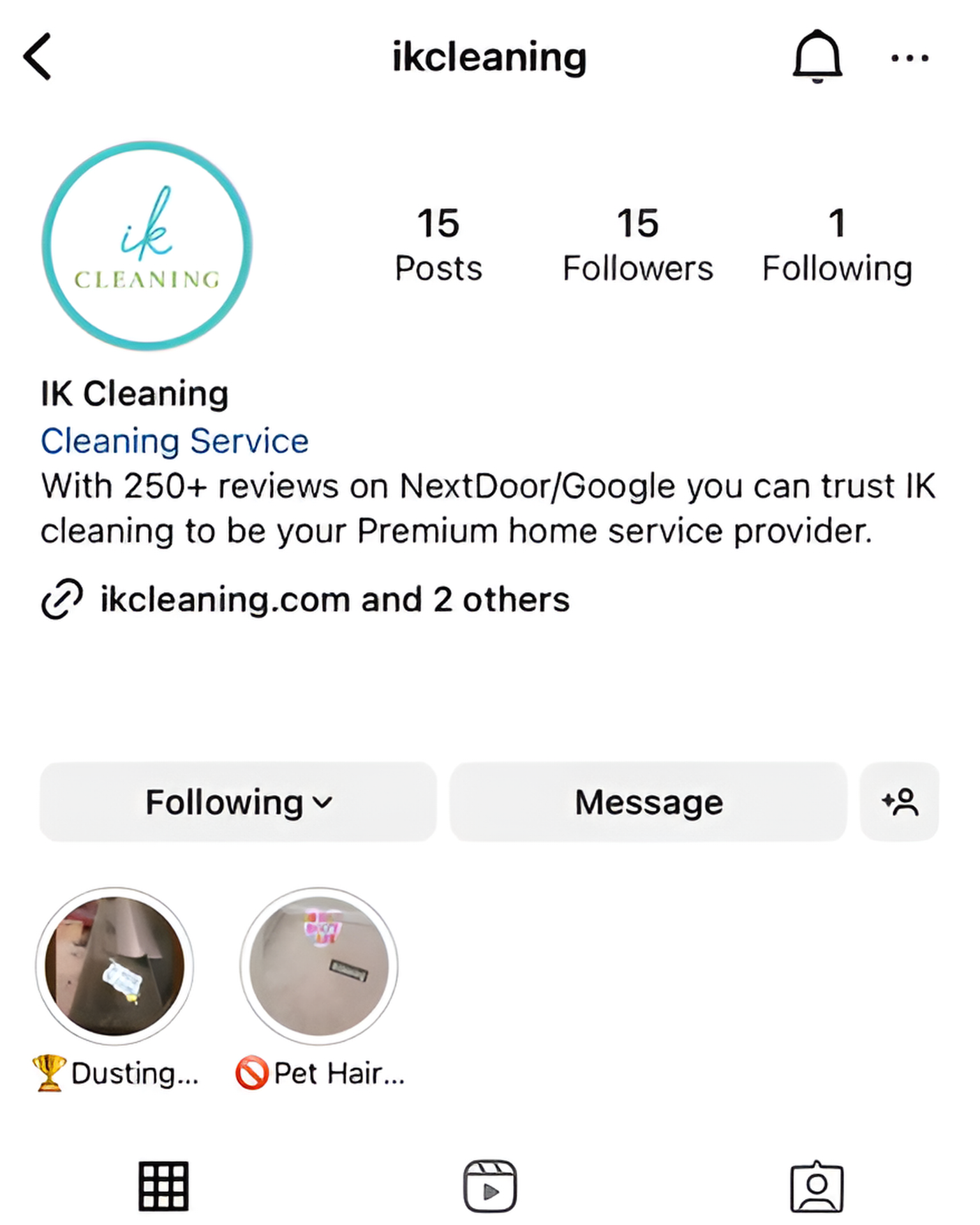The height and width of the screenshot is (1225, 980).
Task: Go back from the ikcleaning profile
Action: point(38,57)
